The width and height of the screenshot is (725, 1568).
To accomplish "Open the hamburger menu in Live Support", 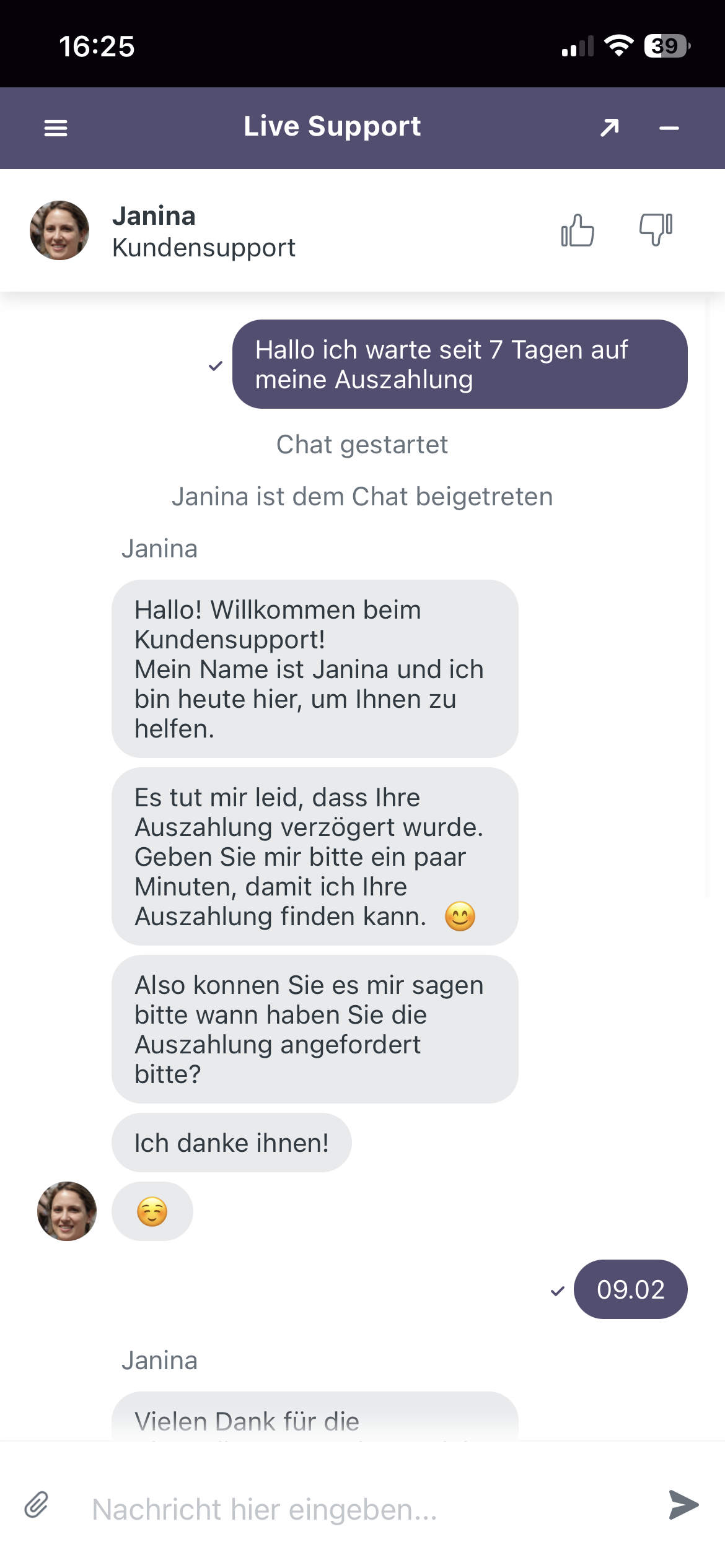I will [56, 128].
